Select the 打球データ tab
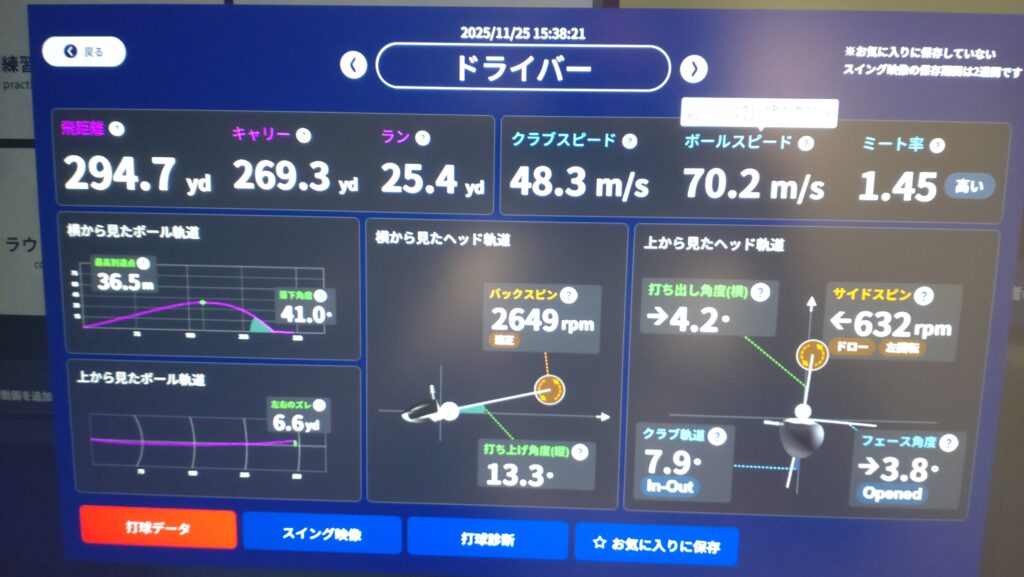This screenshot has height=577, width=1024. coord(158,529)
